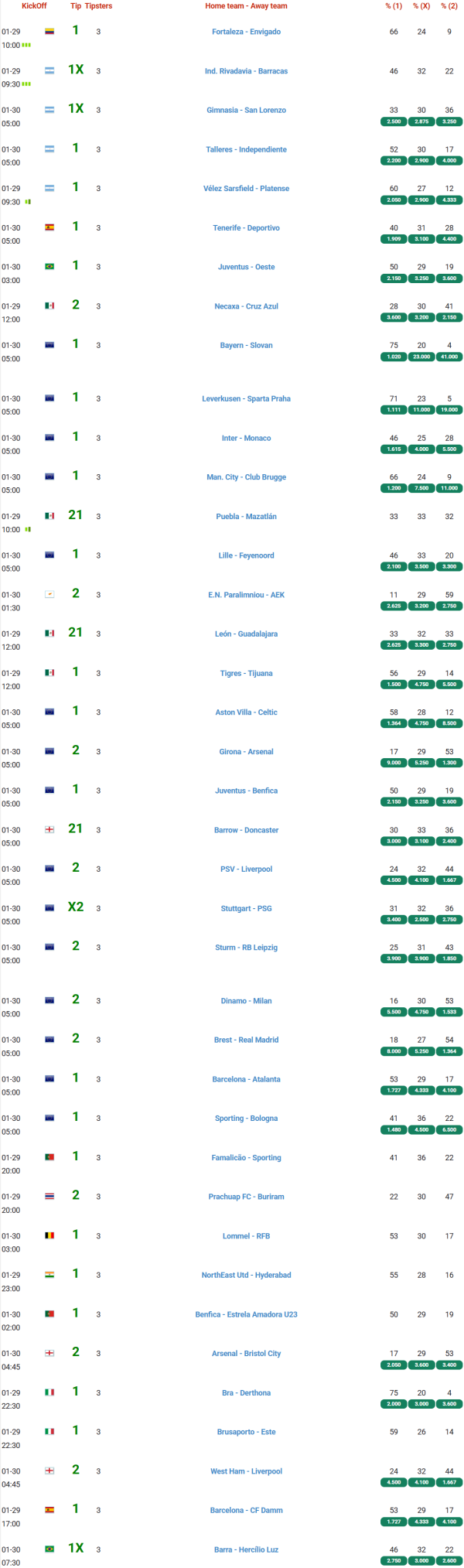Image resolution: width=464 pixels, height=1568 pixels.
Task: Open the Gimnasia - San Lorenzo match
Action: (x=246, y=110)
